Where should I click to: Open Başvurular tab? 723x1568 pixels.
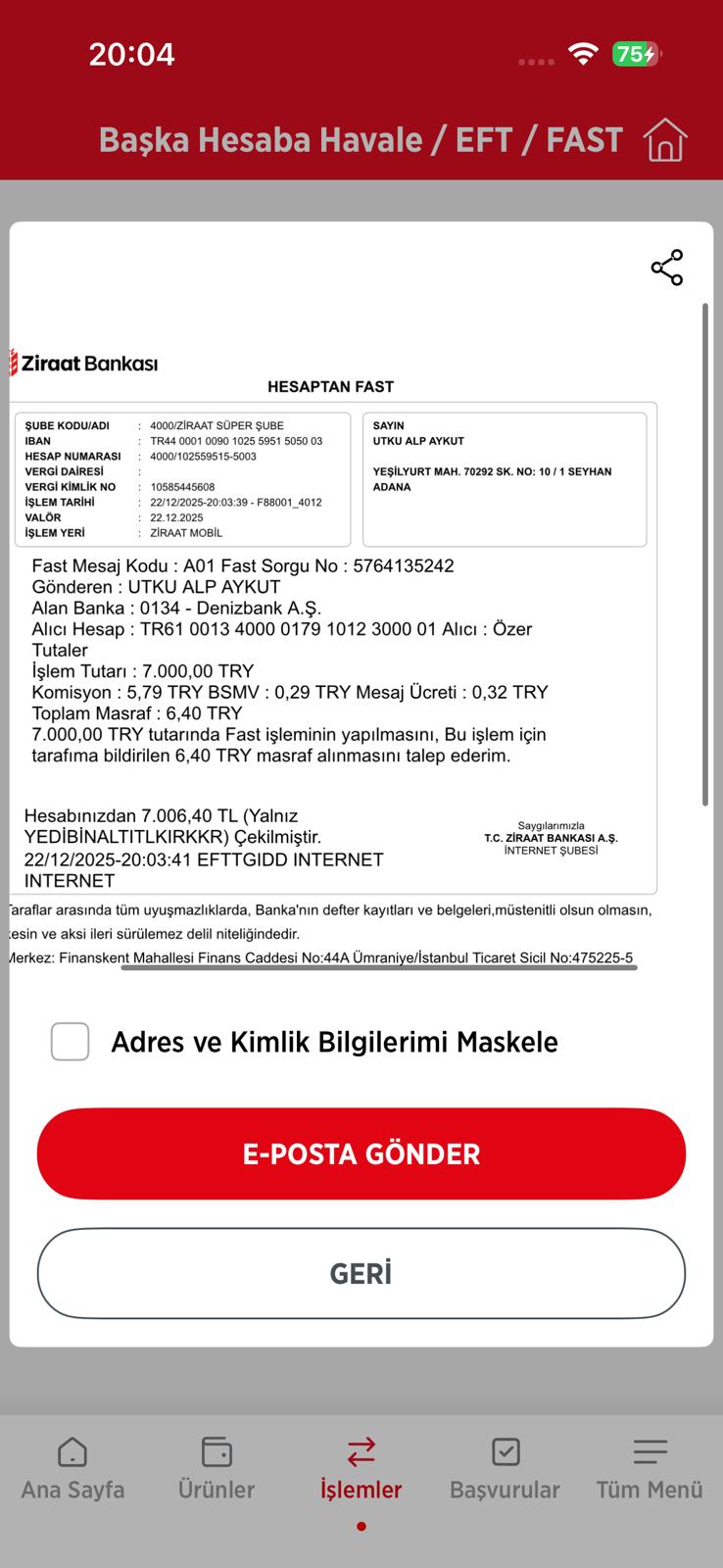click(506, 1469)
